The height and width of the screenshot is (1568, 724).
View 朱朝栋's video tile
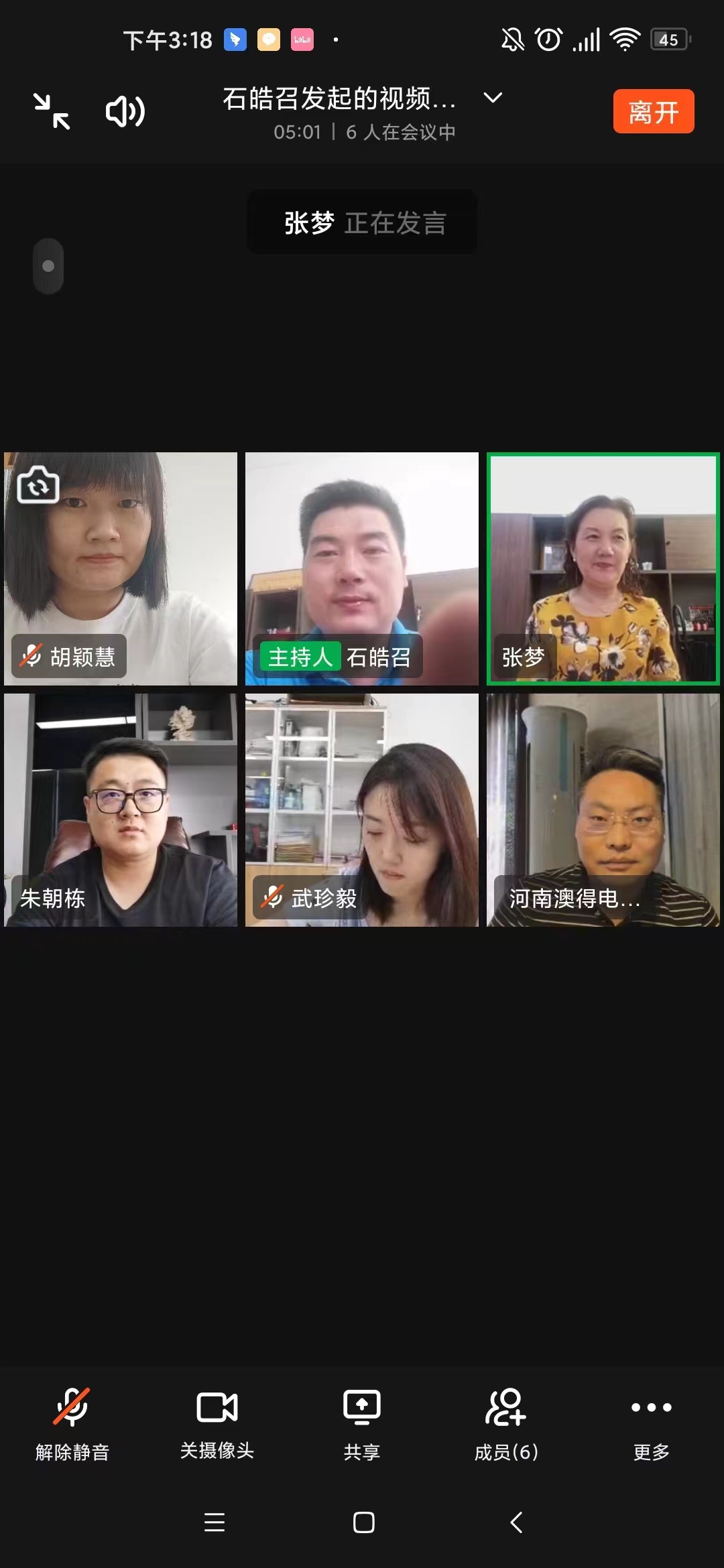click(121, 809)
